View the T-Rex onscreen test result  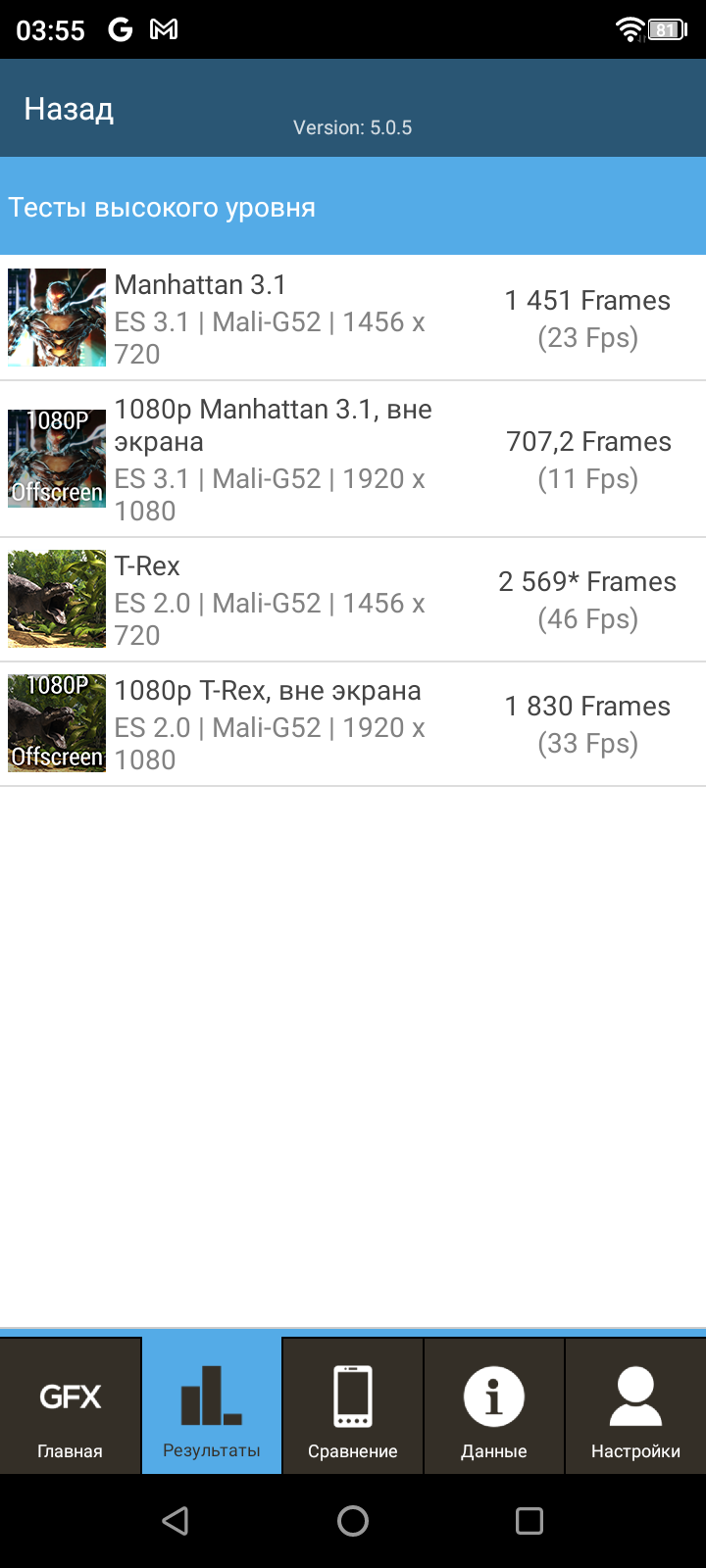coord(353,600)
